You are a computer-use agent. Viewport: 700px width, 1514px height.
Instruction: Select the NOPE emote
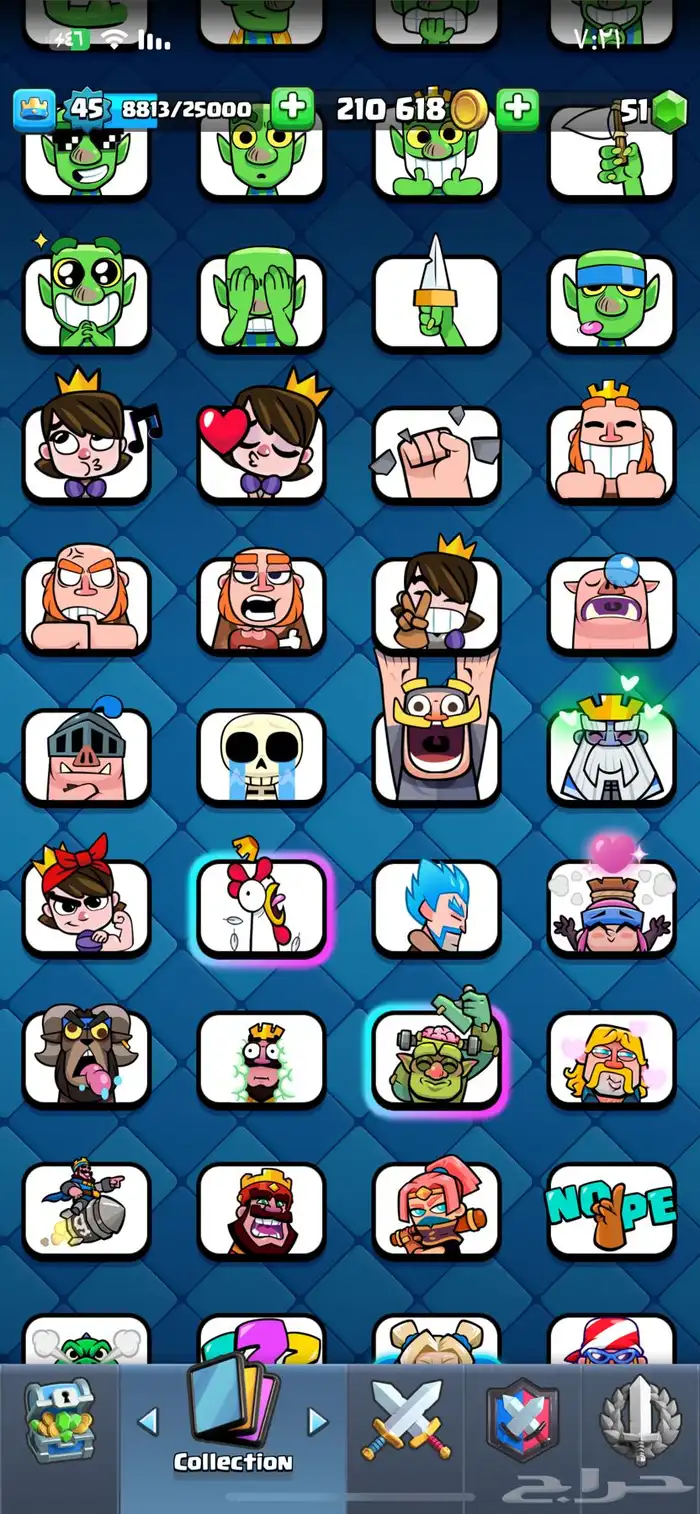tap(611, 1209)
